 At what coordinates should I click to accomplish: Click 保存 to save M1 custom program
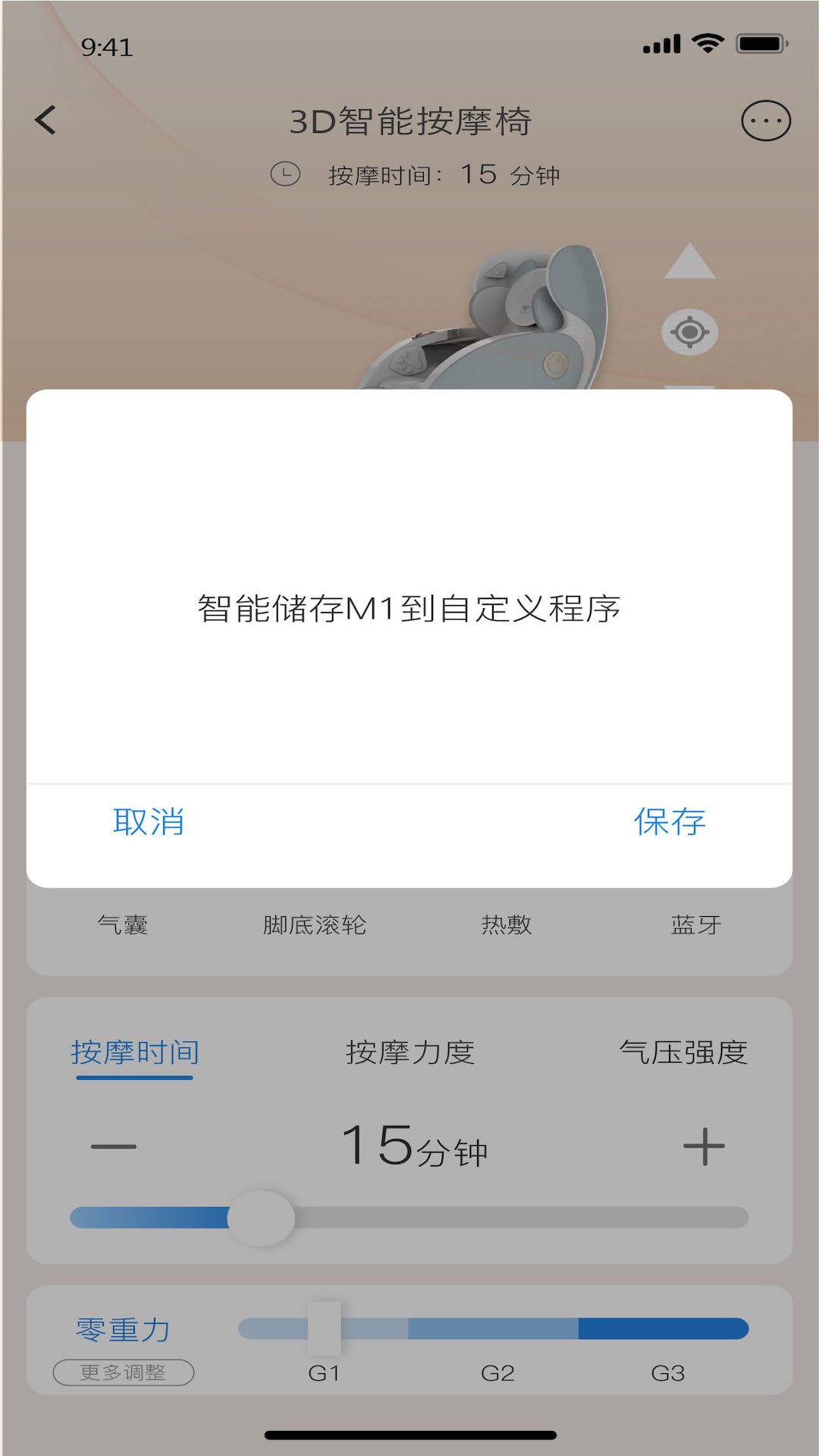[670, 821]
